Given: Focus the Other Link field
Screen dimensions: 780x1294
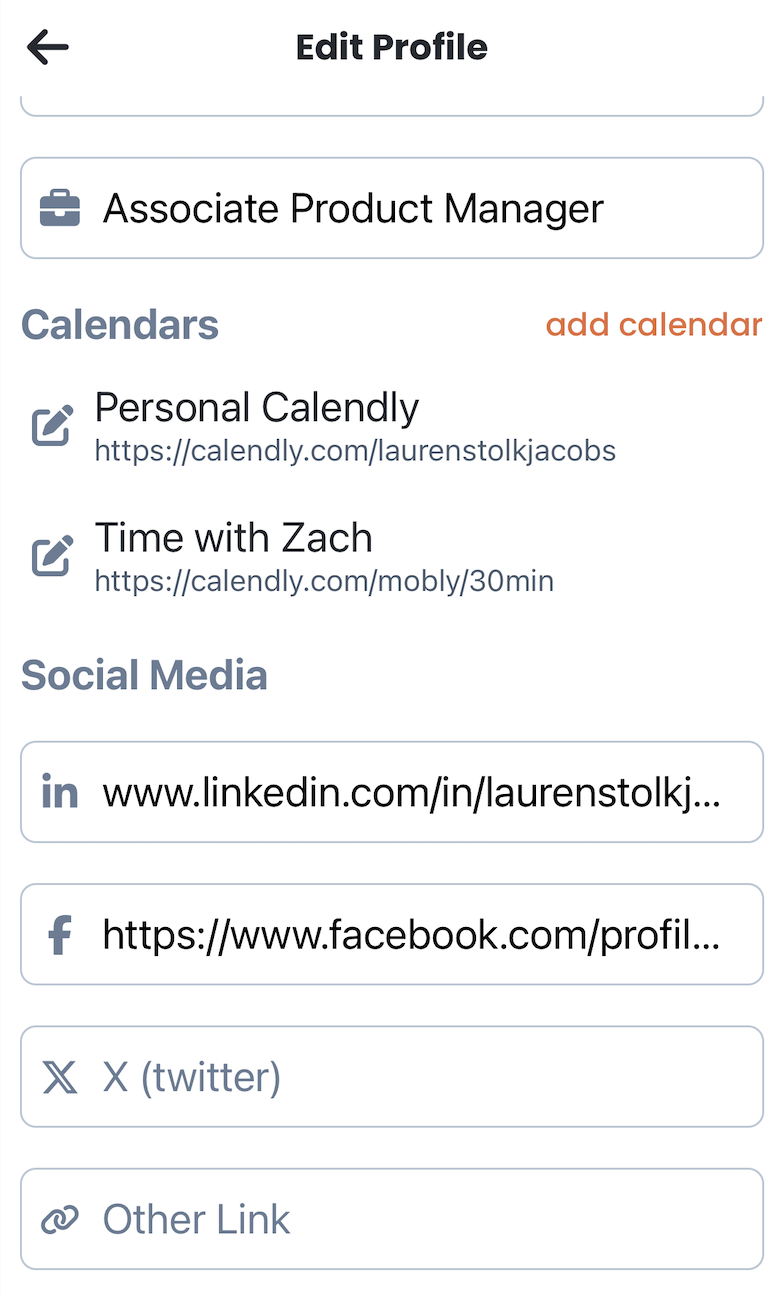Looking at the screenshot, I should [392, 1218].
